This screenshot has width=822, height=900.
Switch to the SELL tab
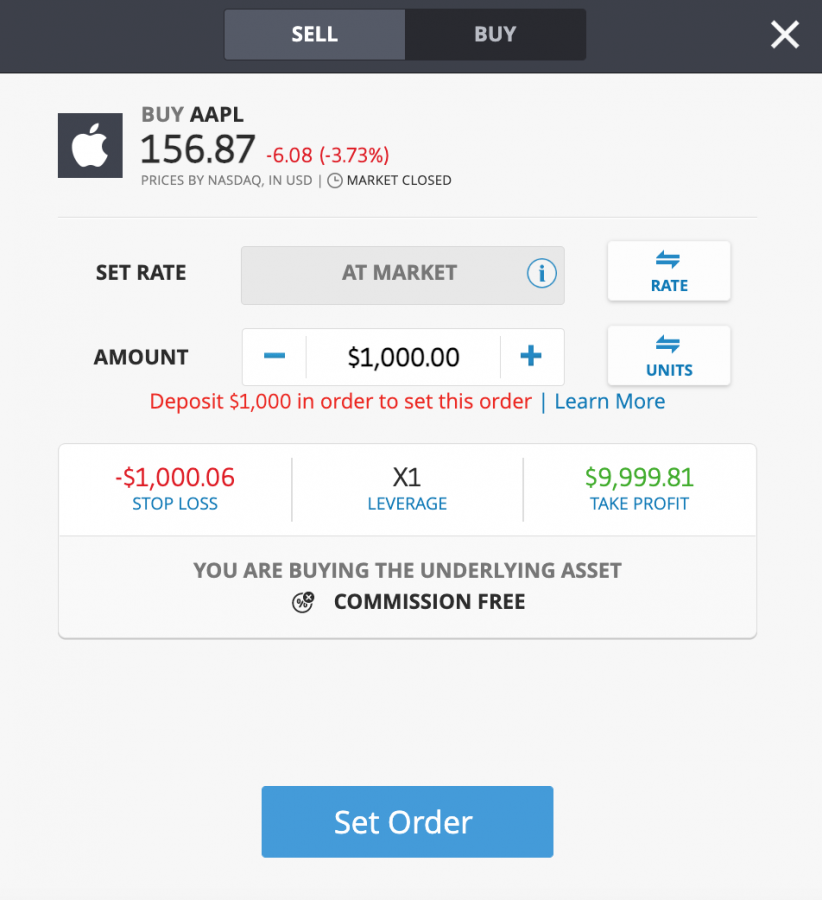coord(314,35)
